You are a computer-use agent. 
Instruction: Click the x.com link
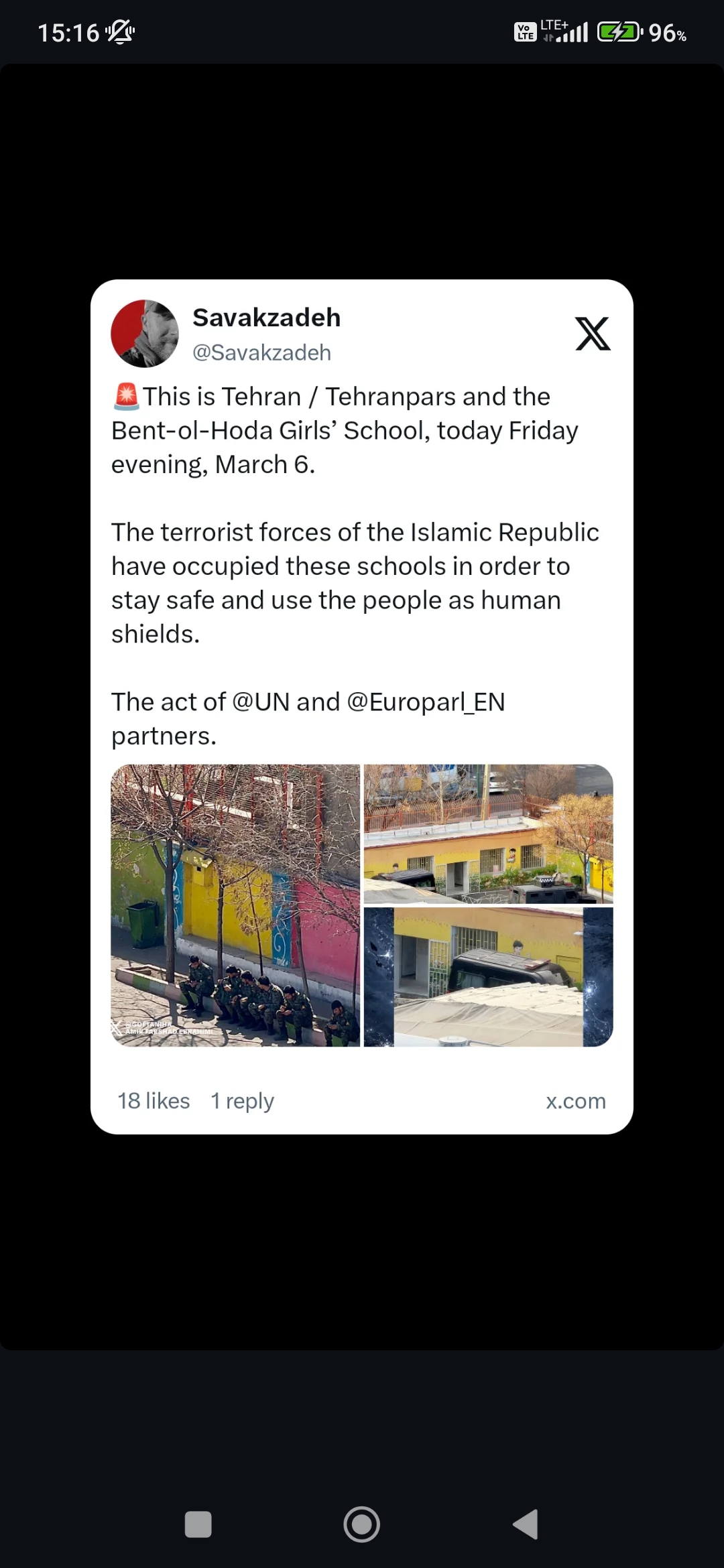pyautogui.click(x=575, y=1100)
